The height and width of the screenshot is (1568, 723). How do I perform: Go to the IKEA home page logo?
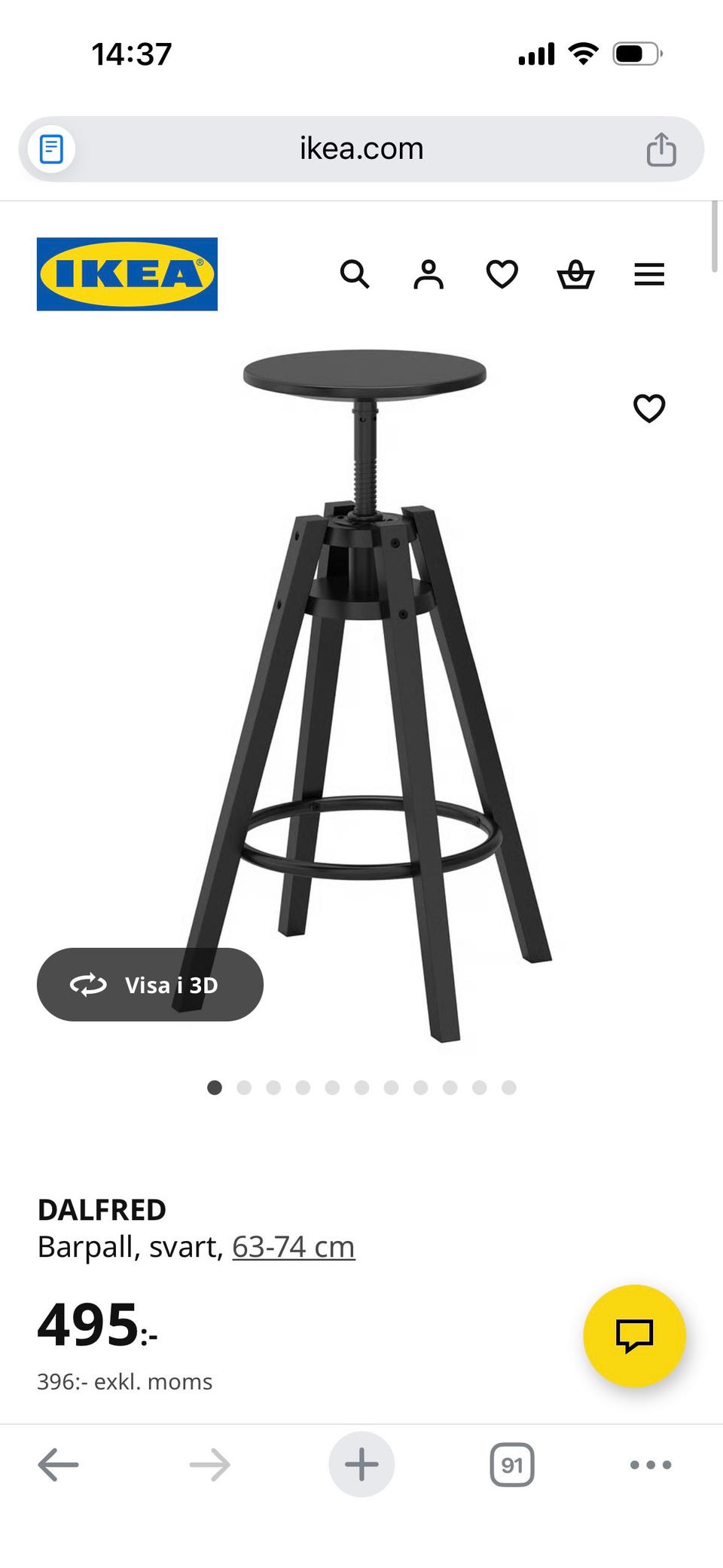pos(127,274)
